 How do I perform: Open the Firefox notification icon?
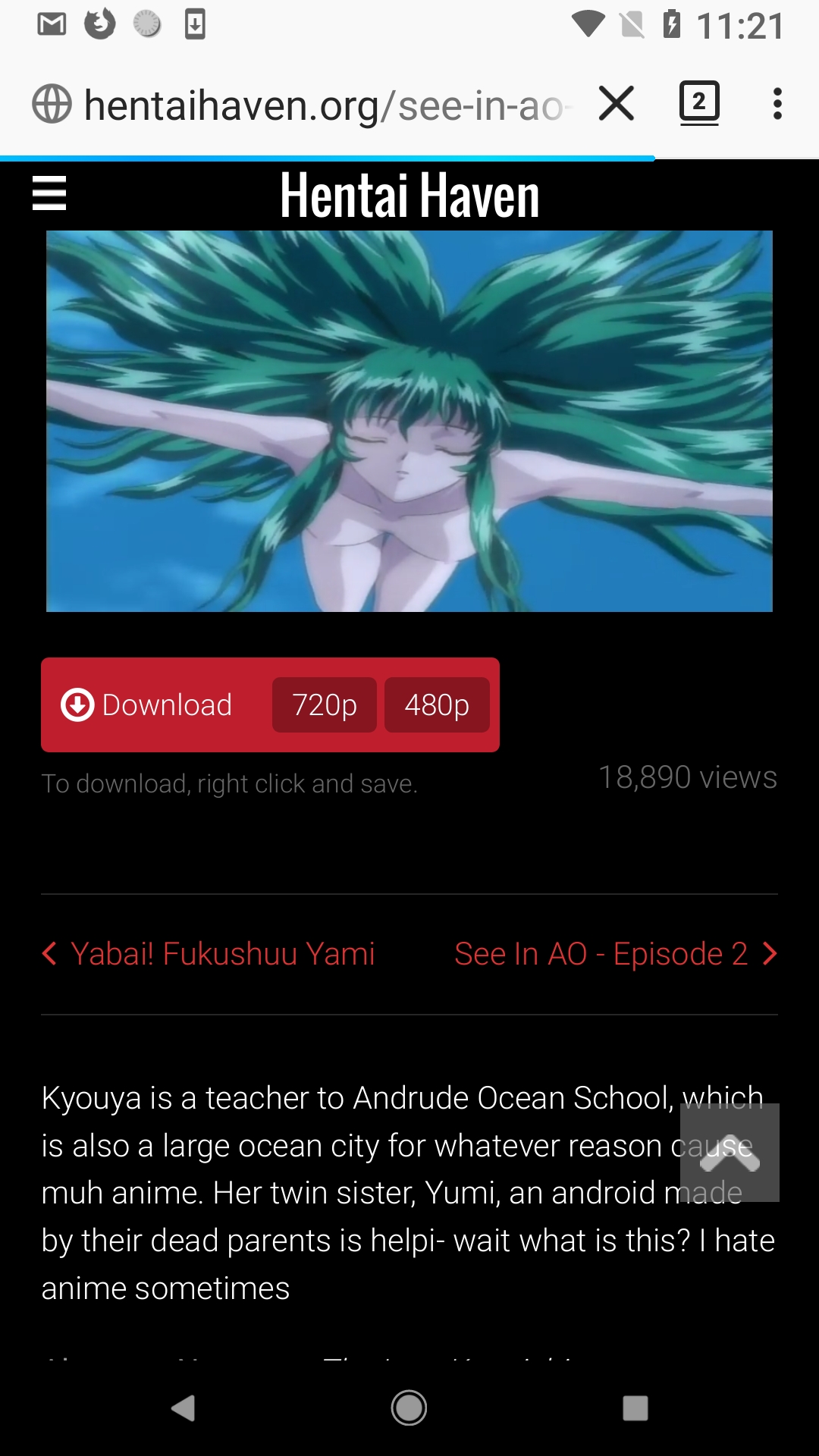click(99, 23)
